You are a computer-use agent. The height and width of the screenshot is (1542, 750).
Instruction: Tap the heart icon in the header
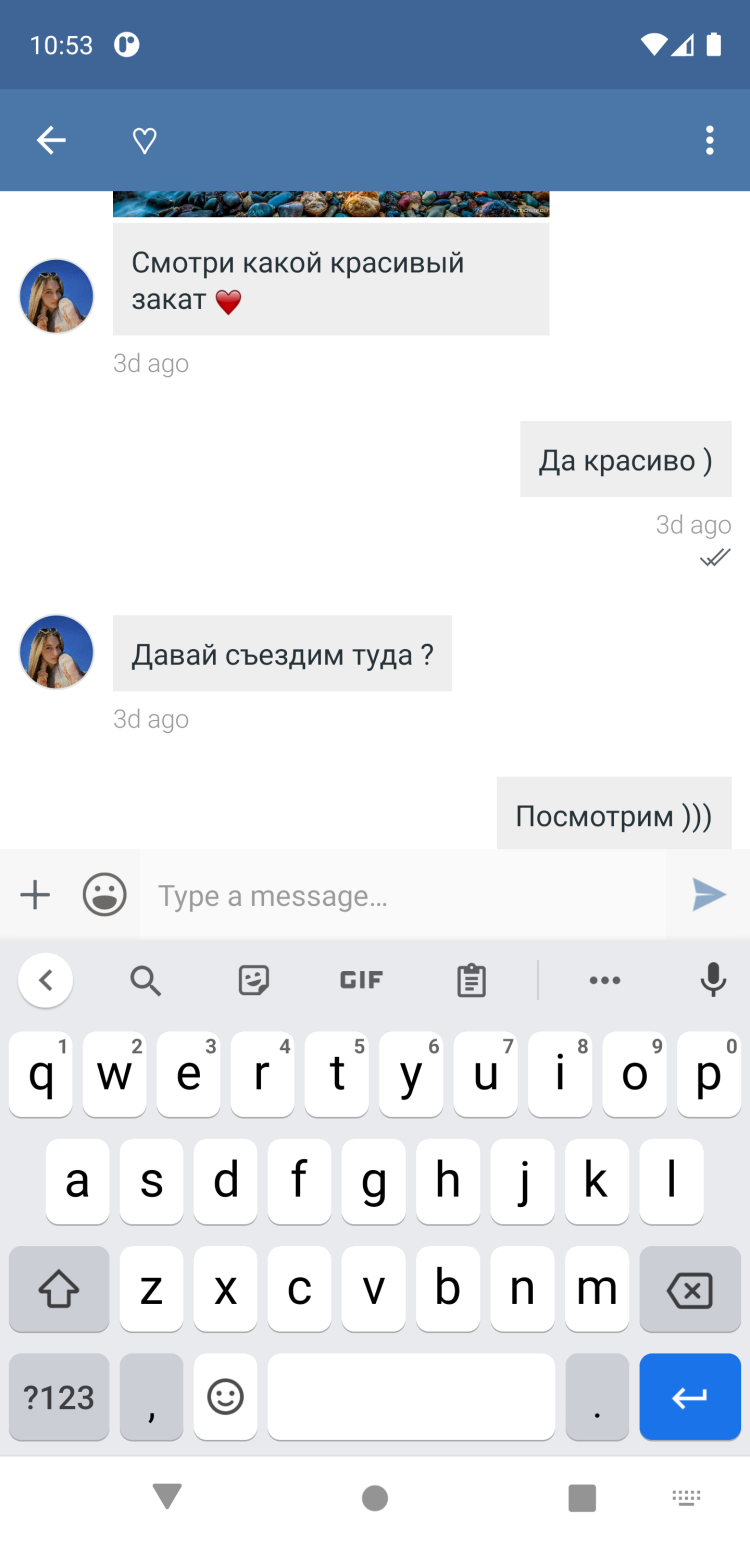(145, 141)
